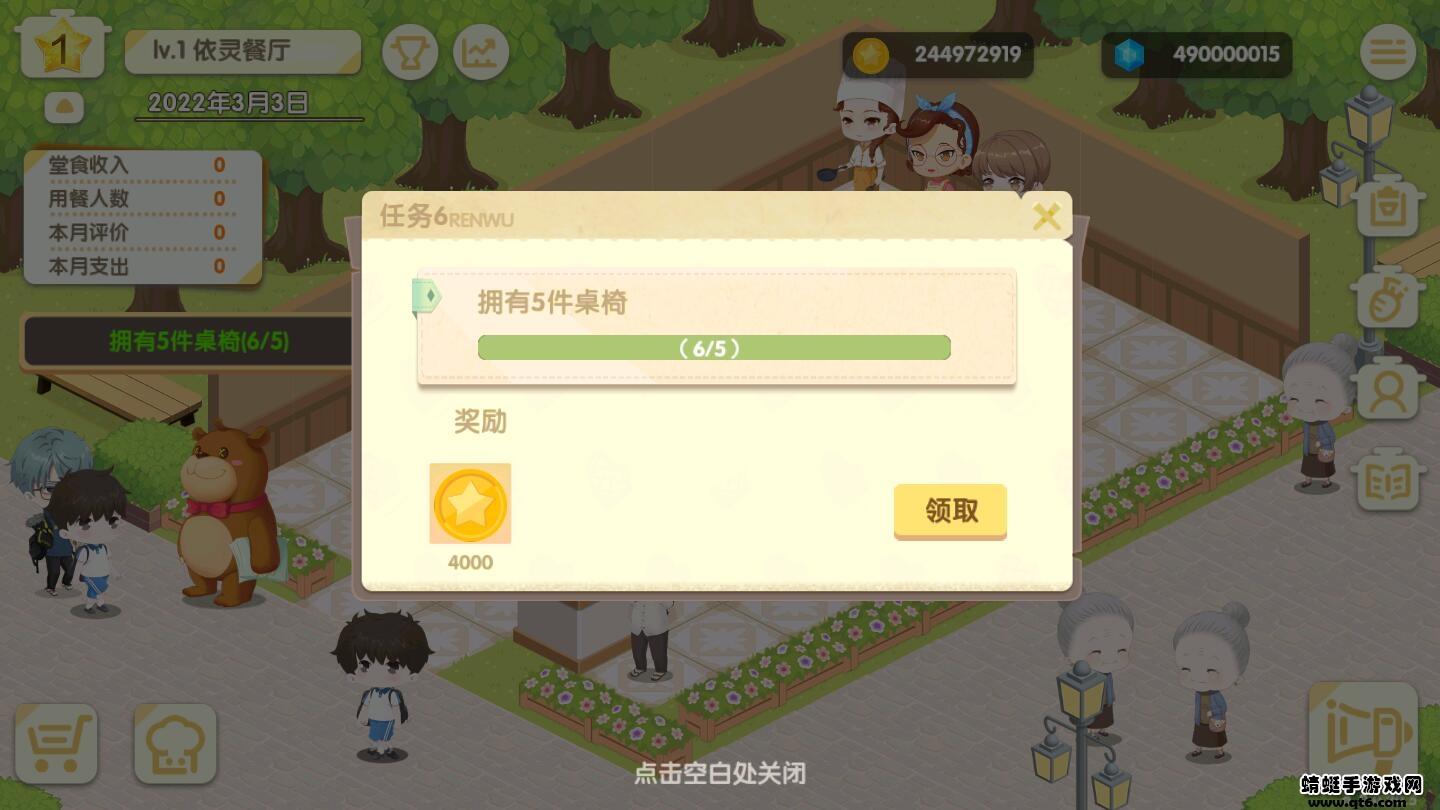Open the trophy achievements icon
This screenshot has height=810, width=1440.
[409, 53]
